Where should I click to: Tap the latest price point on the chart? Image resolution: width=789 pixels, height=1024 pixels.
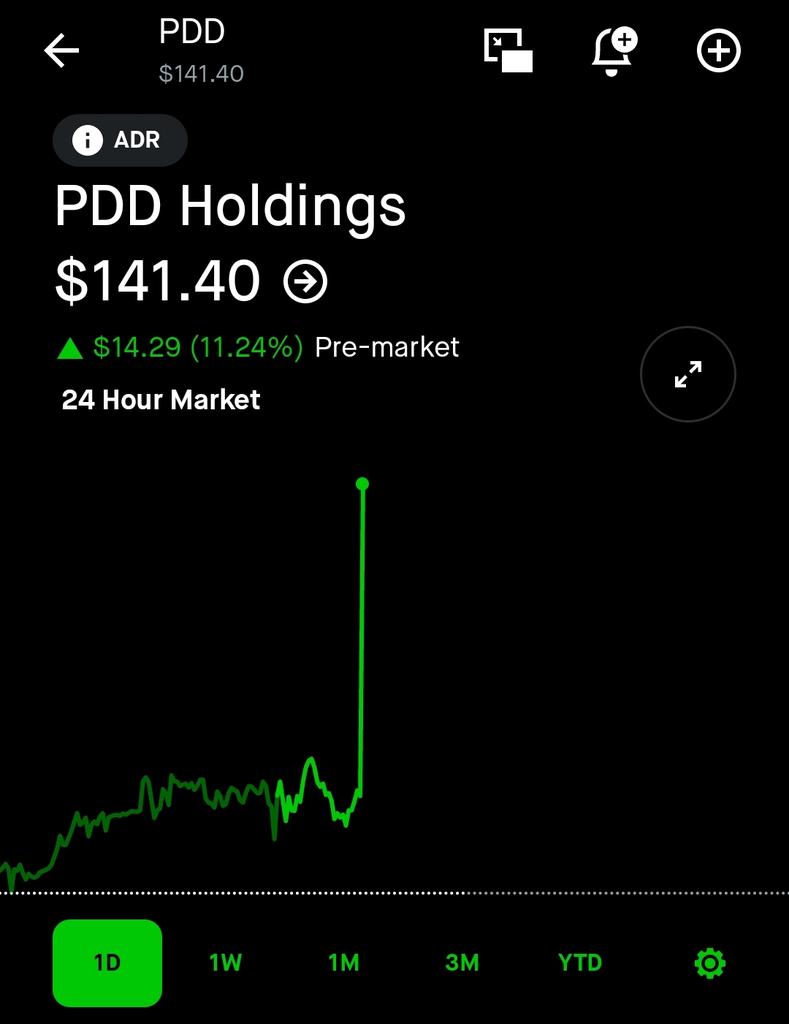(362, 483)
